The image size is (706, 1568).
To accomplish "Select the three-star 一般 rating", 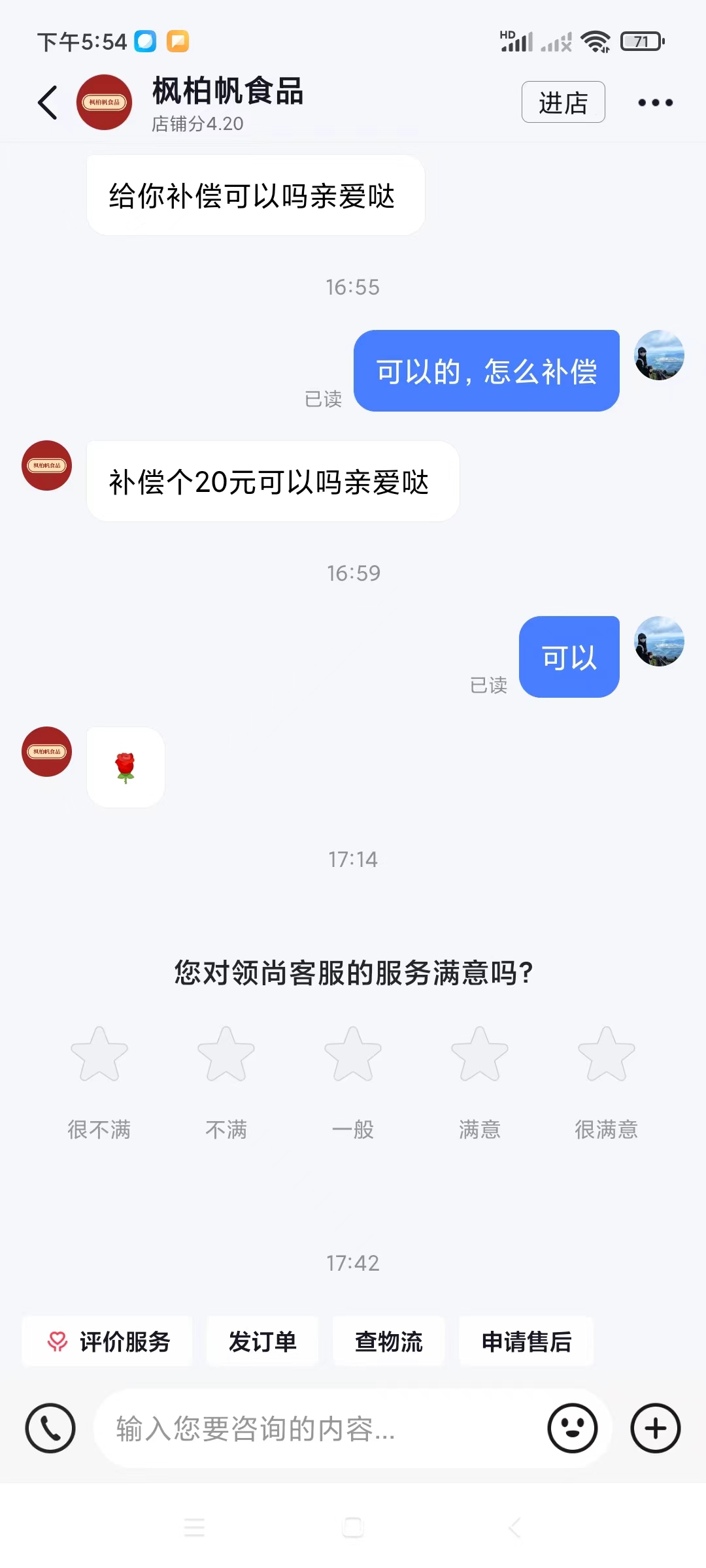I will point(353,1054).
